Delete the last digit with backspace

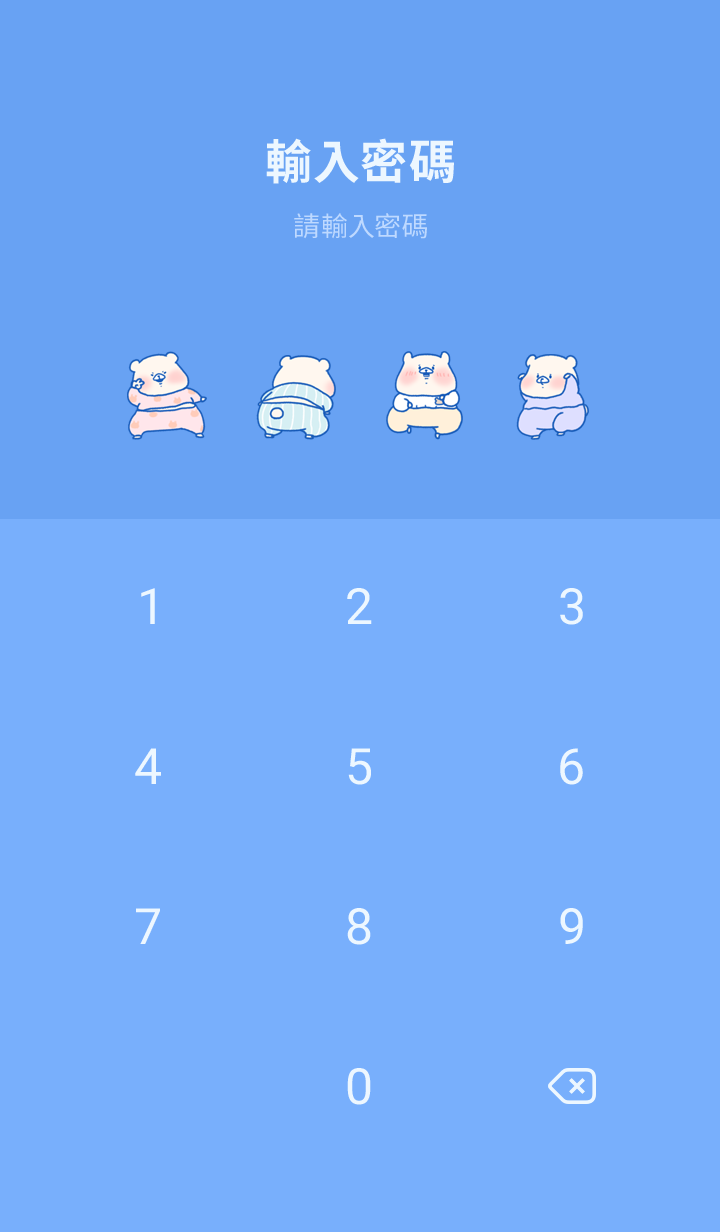572,1086
